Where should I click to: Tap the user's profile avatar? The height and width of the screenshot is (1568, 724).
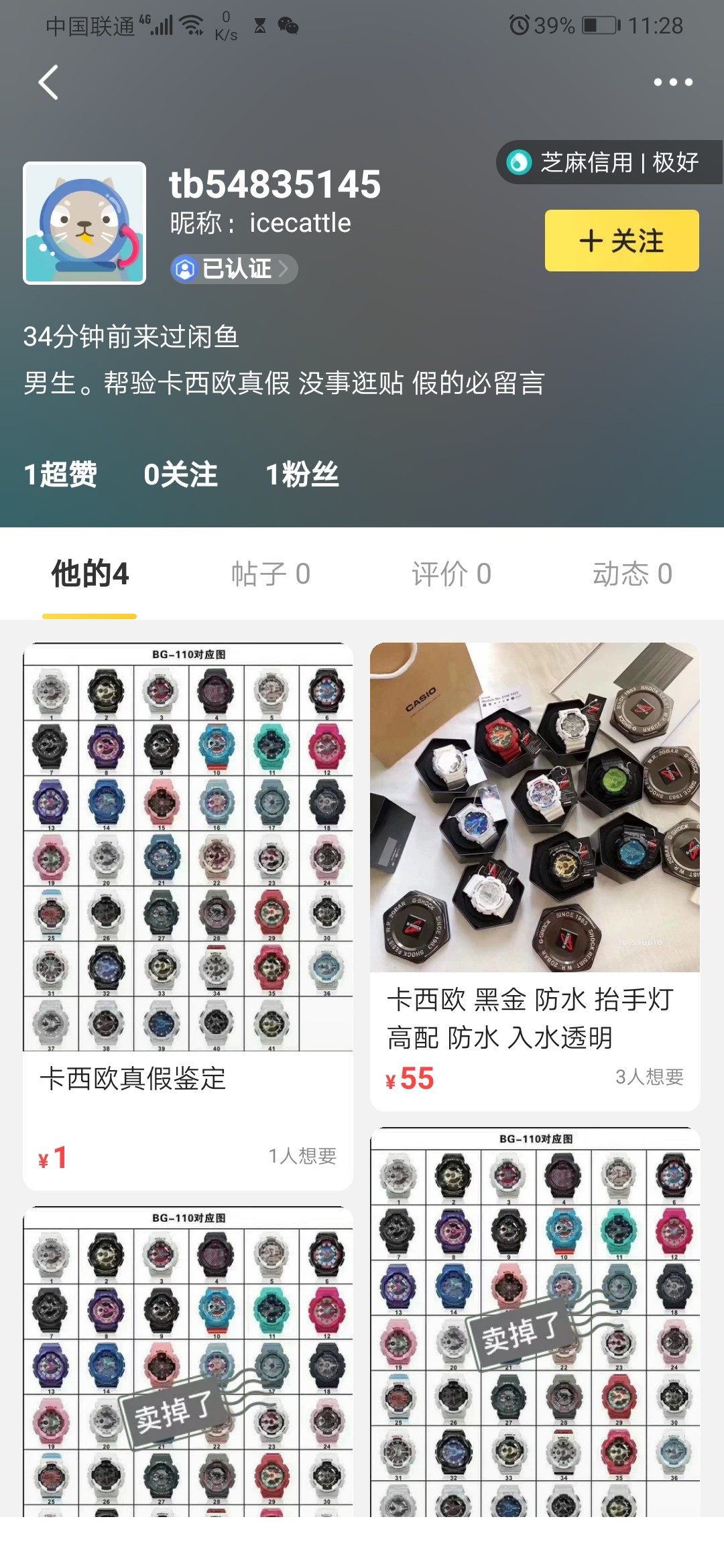(84, 223)
